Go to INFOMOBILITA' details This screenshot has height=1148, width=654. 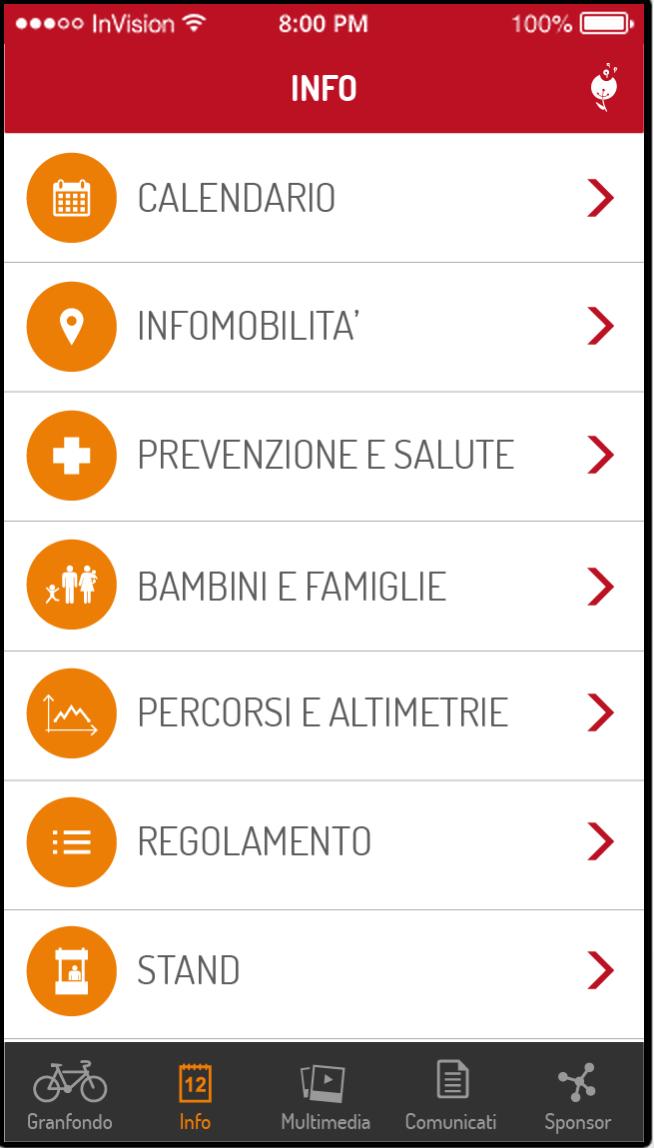(x=324, y=327)
